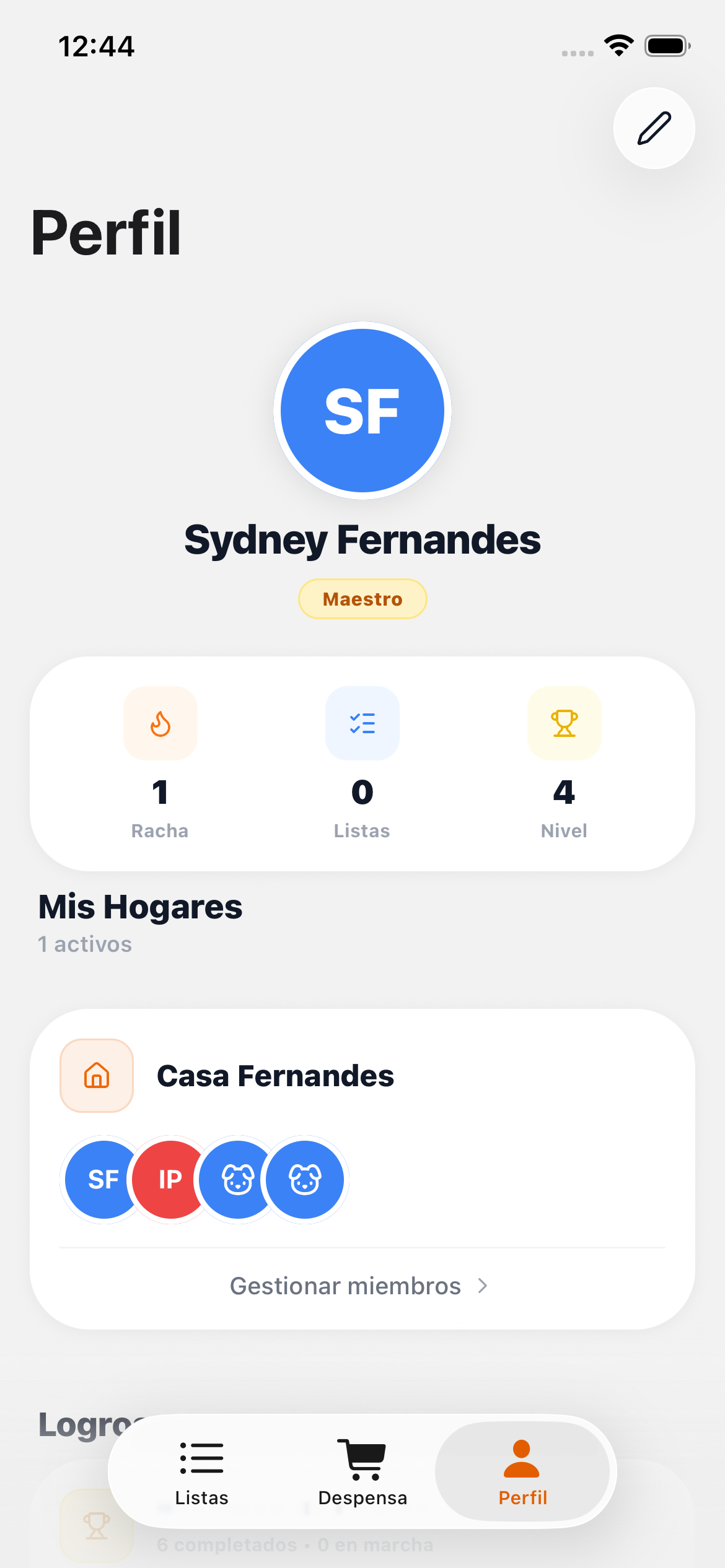Open the Despensa tab
Screen dimensions: 725x1568
coord(362,1471)
